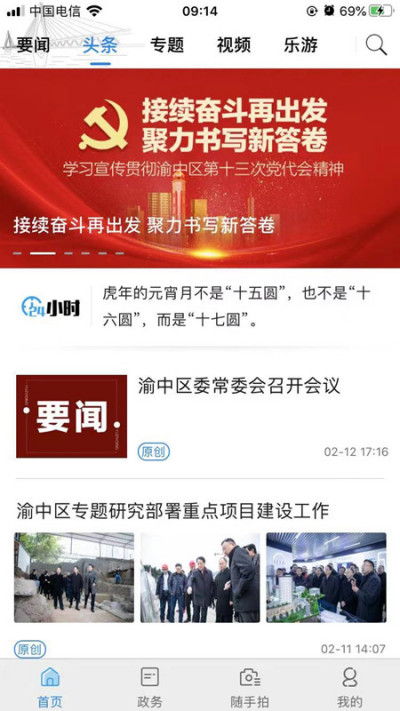Open article 渝中区专题研究部署重点项目建设工作

pos(200,577)
